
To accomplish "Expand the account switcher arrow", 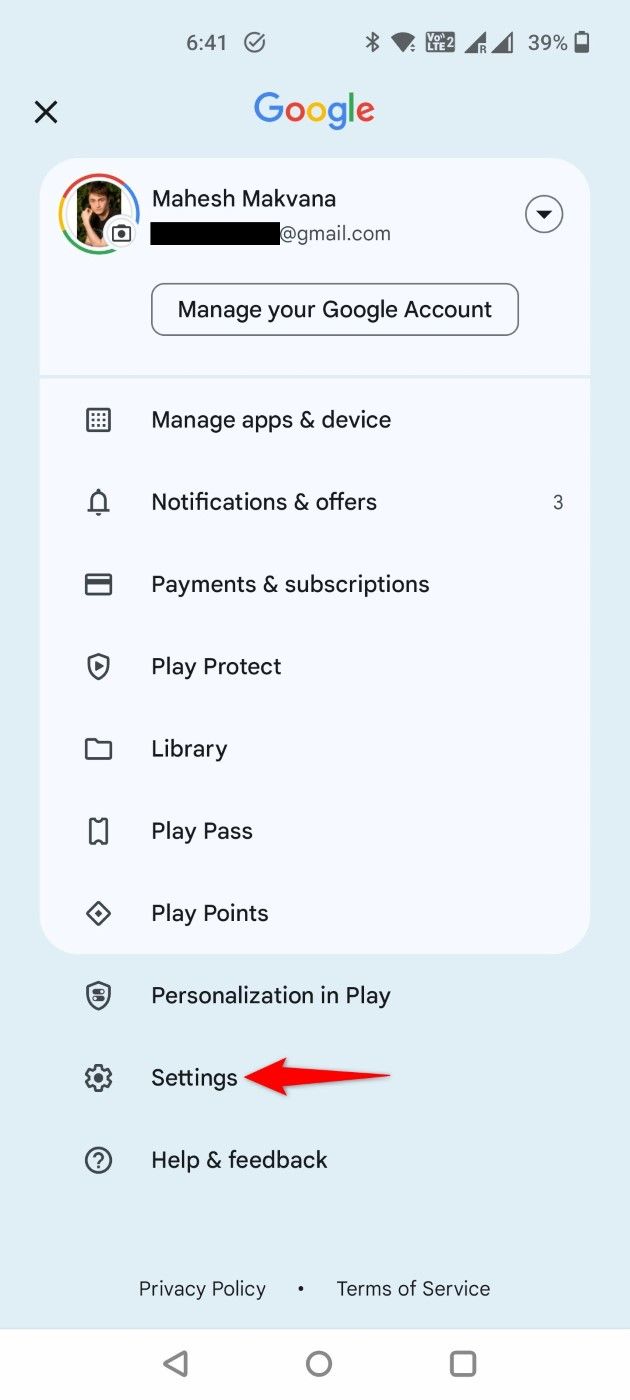I will tap(544, 214).
